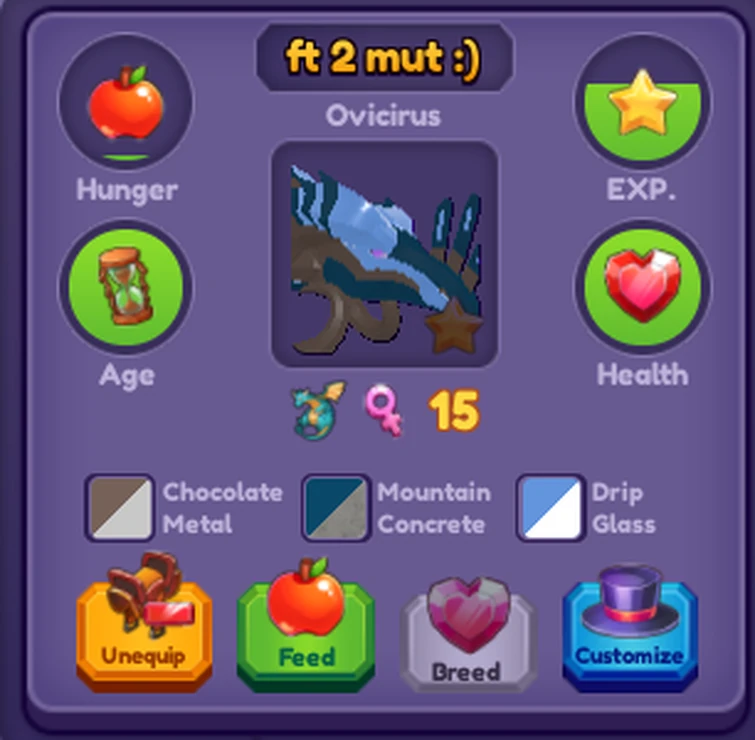The image size is (755, 740).
Task: Select the Mountain Concrete color swatch
Action: tap(335, 507)
